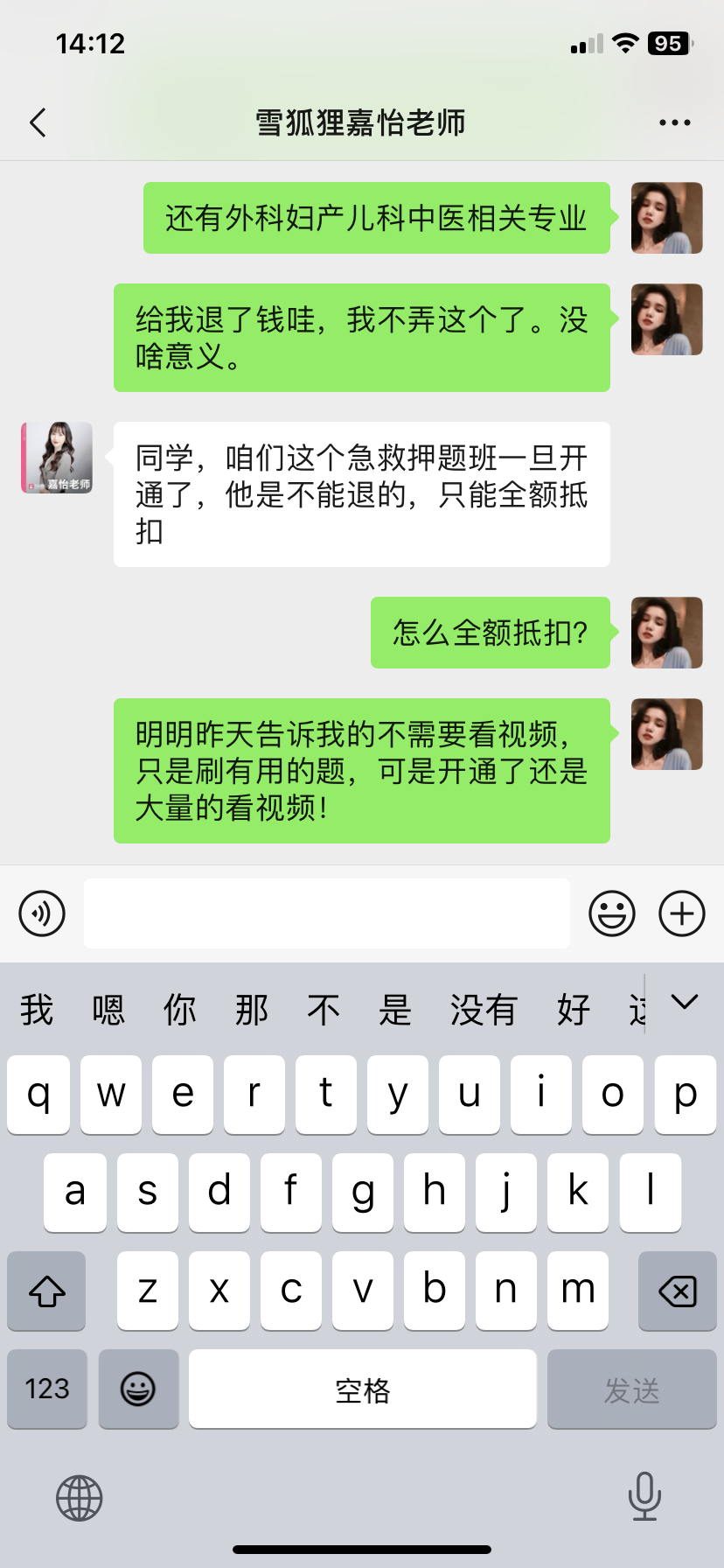Focus the message text field
The height and width of the screenshot is (1568, 724).
pos(326,913)
